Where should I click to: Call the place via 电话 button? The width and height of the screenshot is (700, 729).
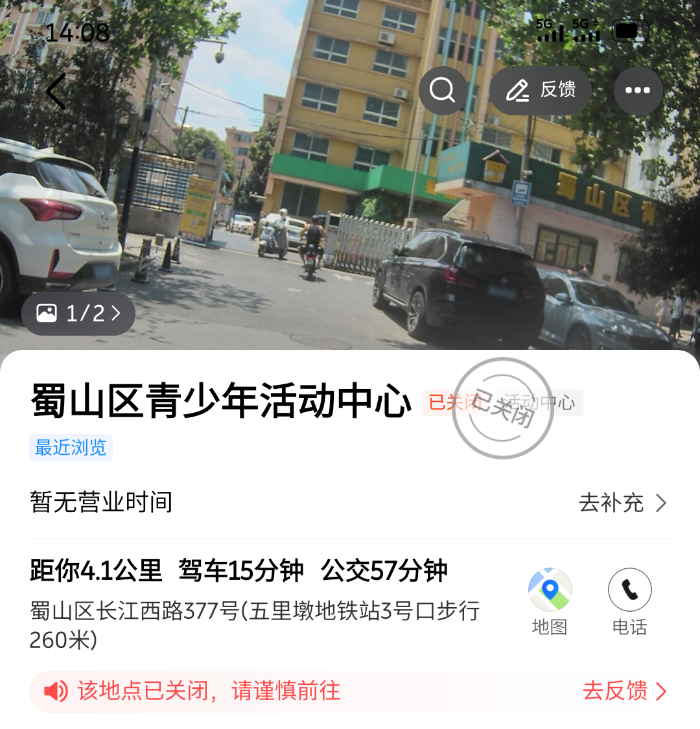[630, 601]
